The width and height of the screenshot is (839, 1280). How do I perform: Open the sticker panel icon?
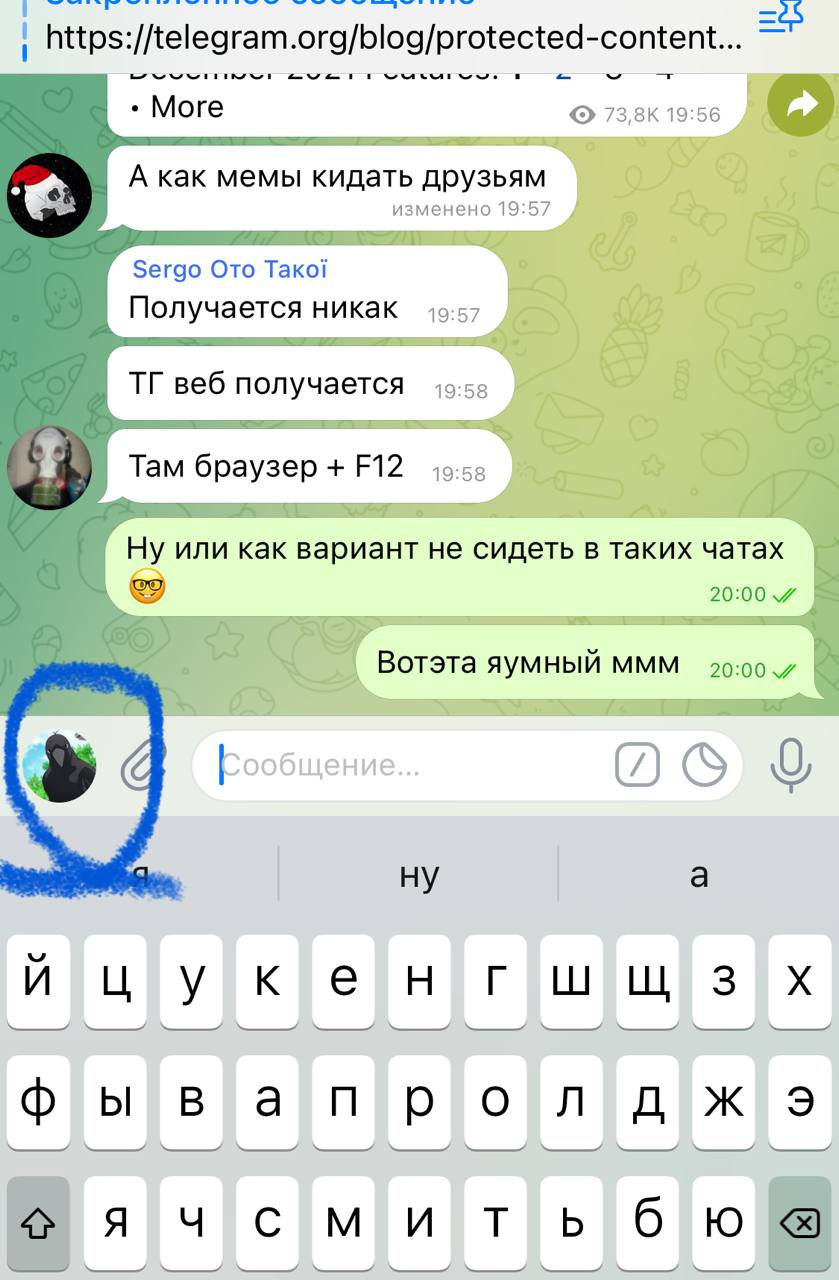point(704,767)
